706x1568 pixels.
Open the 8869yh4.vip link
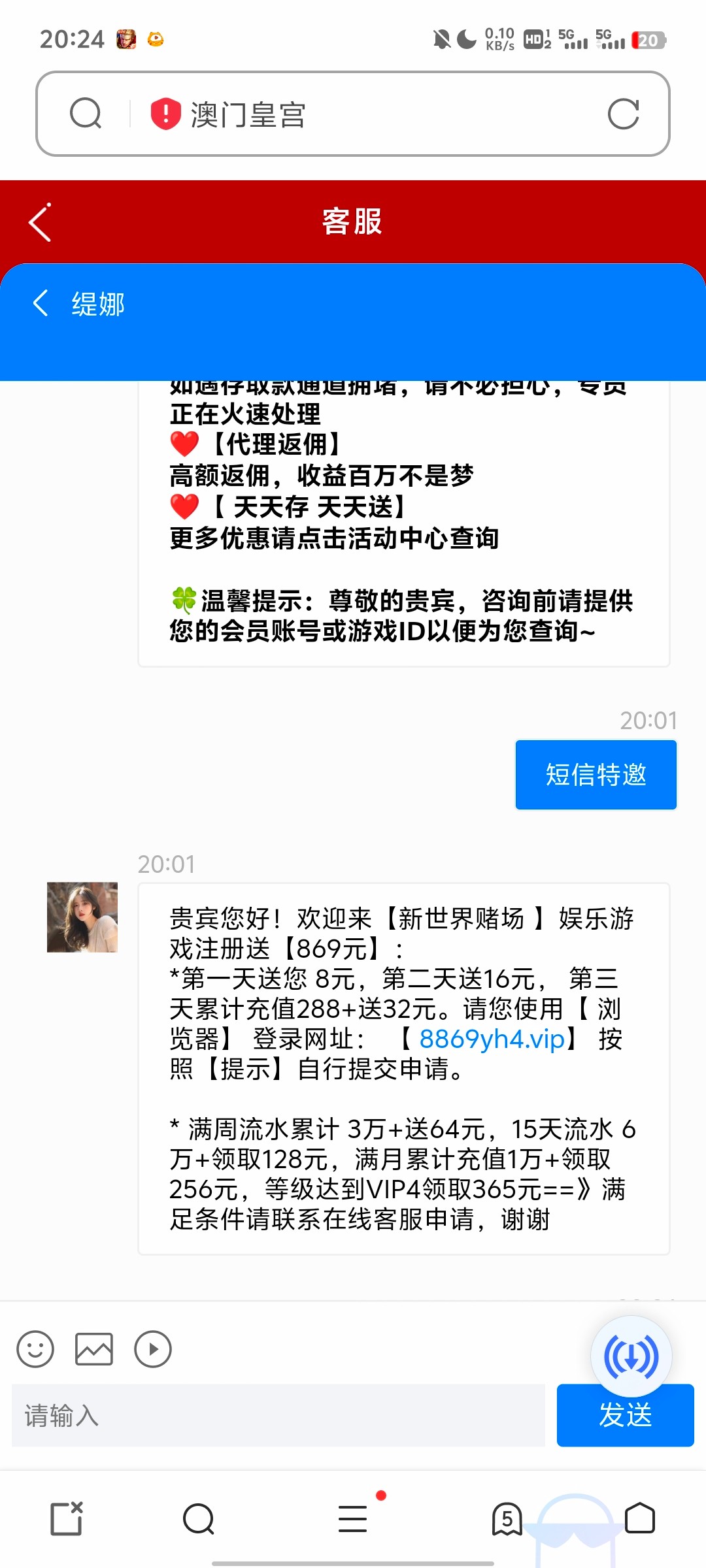(492, 1039)
